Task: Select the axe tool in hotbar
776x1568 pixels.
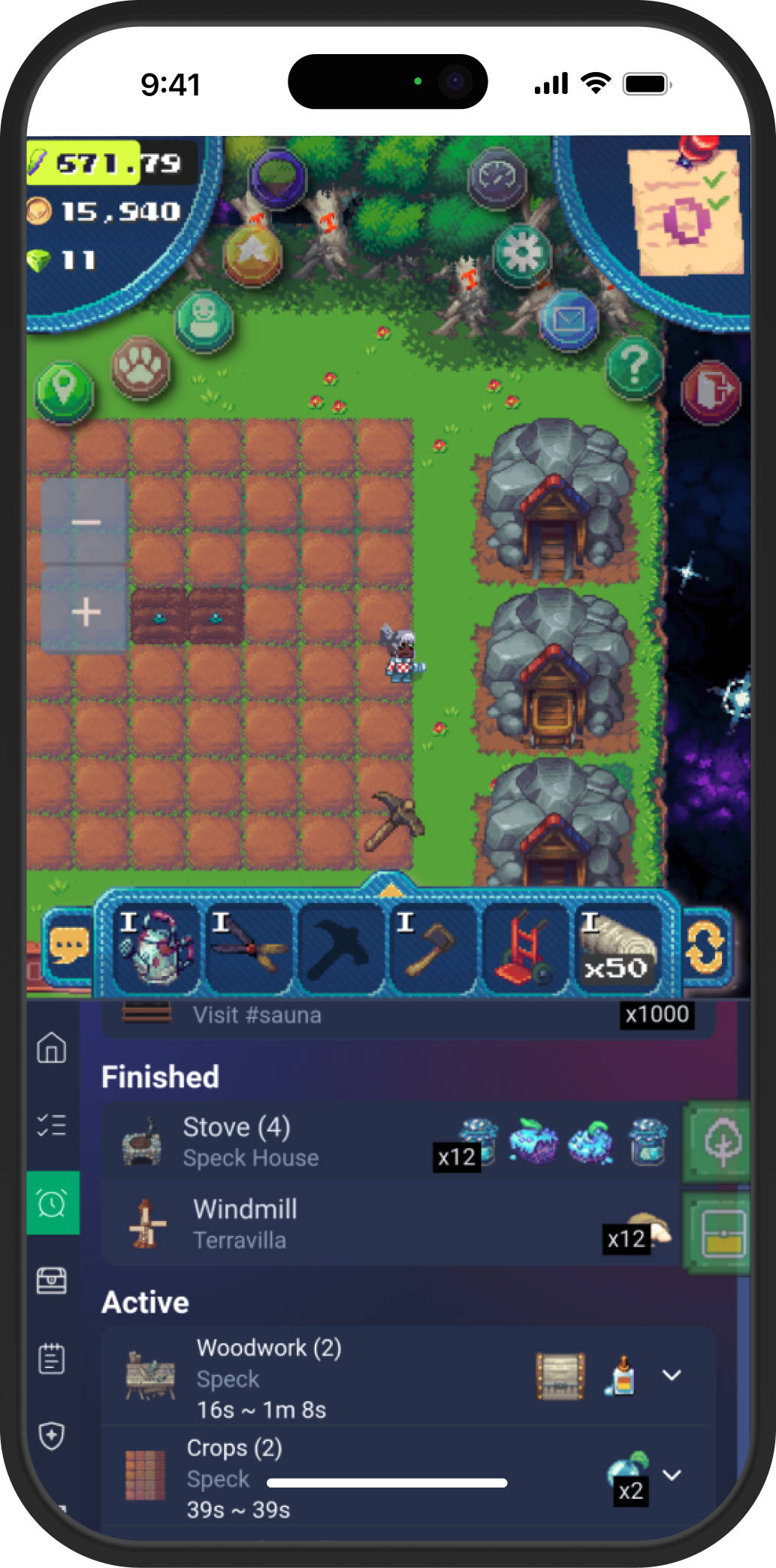Action: point(431,947)
